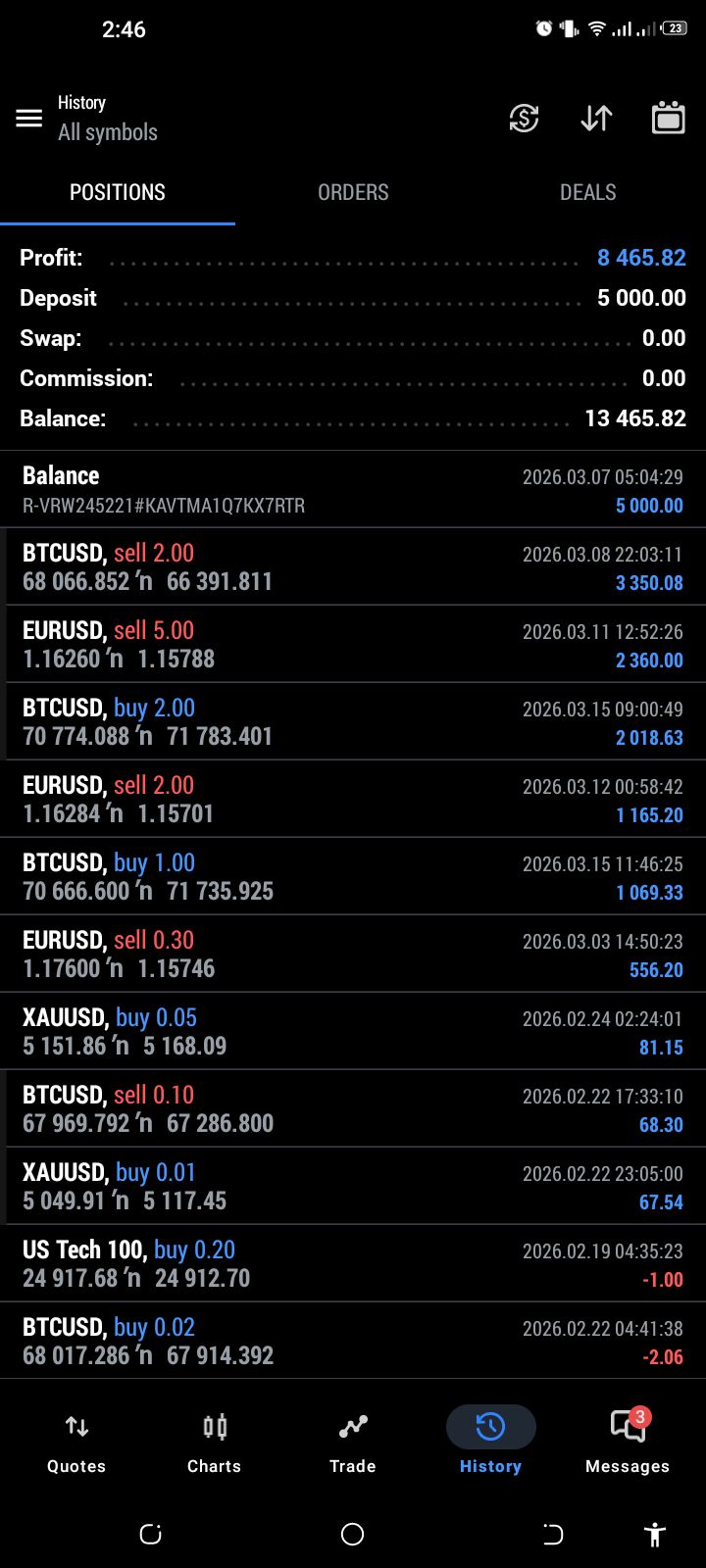
Task: Open US Tech 100 buy 0.20 position
Action: click(353, 1263)
